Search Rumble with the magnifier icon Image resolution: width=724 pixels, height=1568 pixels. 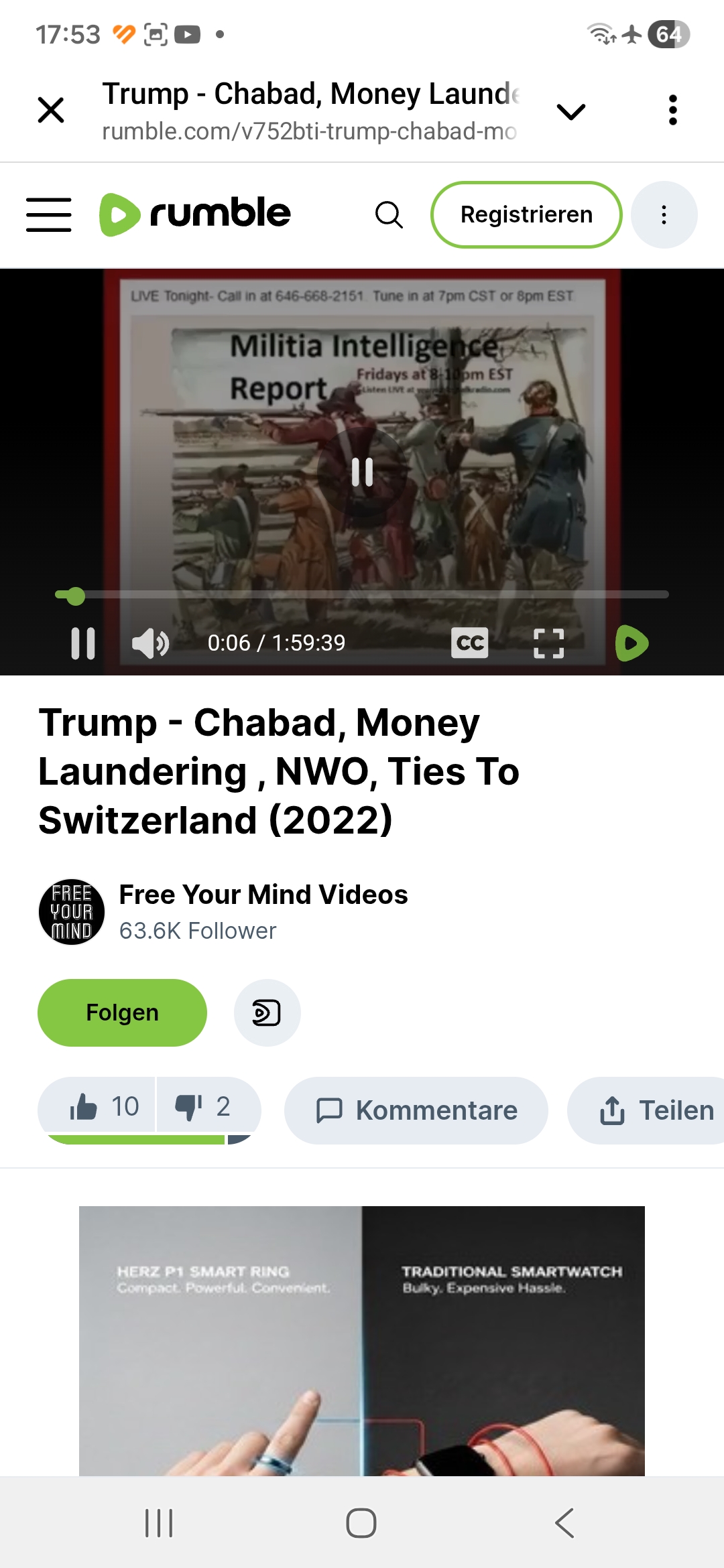(389, 215)
